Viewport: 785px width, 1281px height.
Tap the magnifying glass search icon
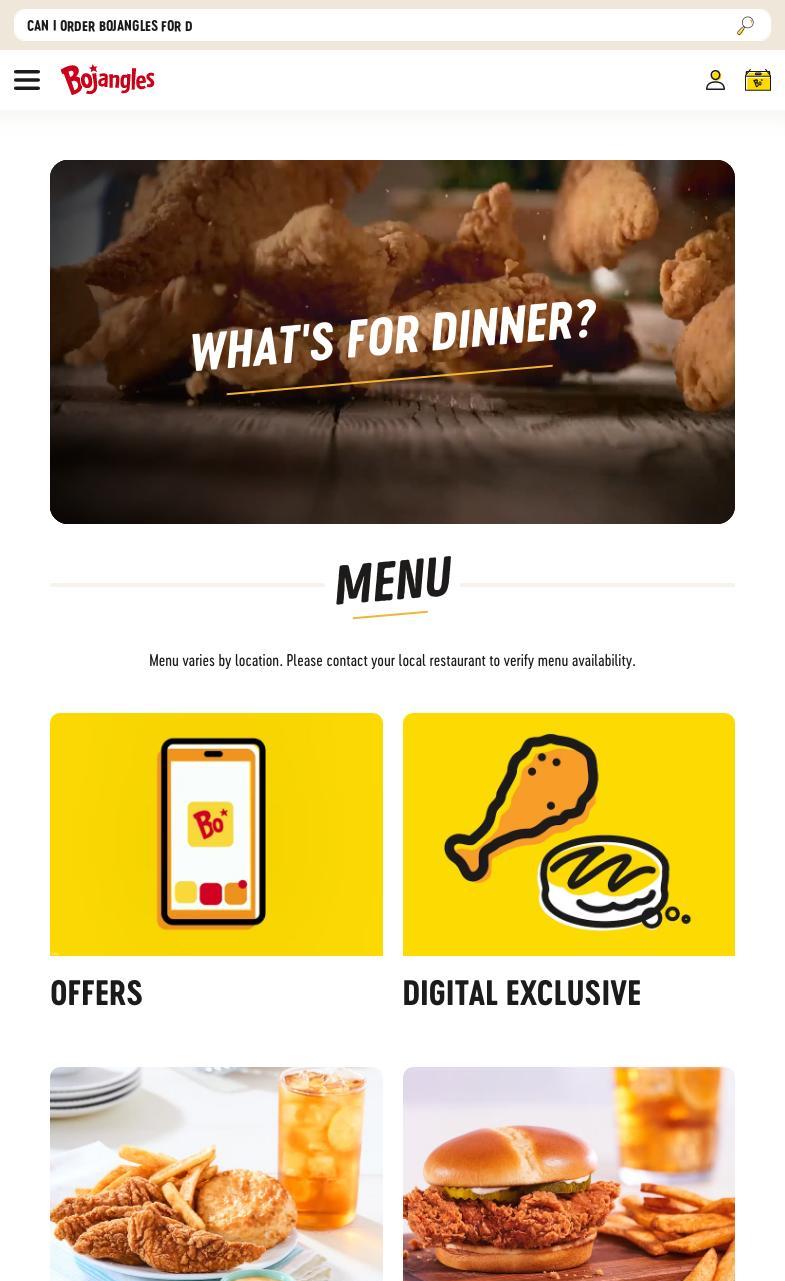[x=745, y=26]
